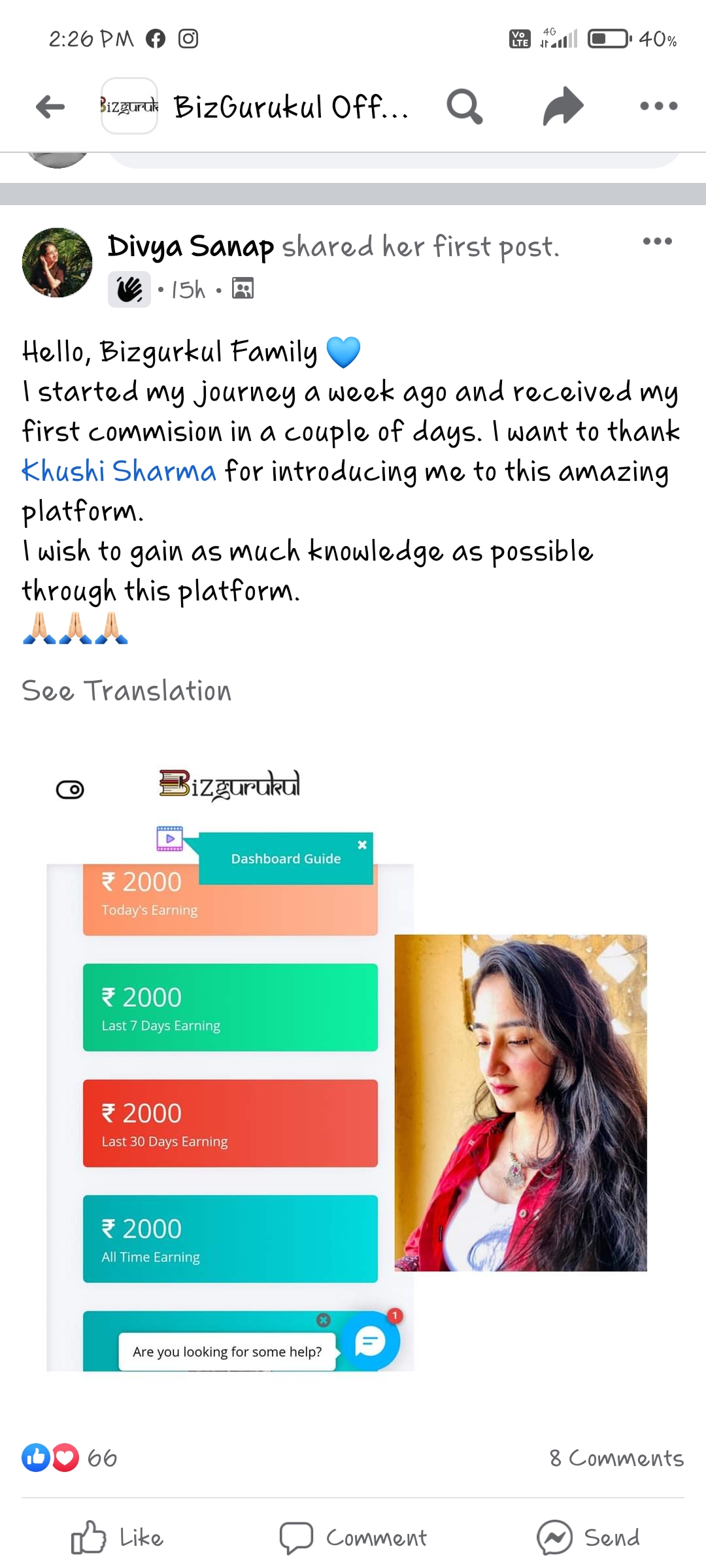Open the 8 Comments list
Image resolution: width=706 pixels, height=1568 pixels.
(x=616, y=1458)
